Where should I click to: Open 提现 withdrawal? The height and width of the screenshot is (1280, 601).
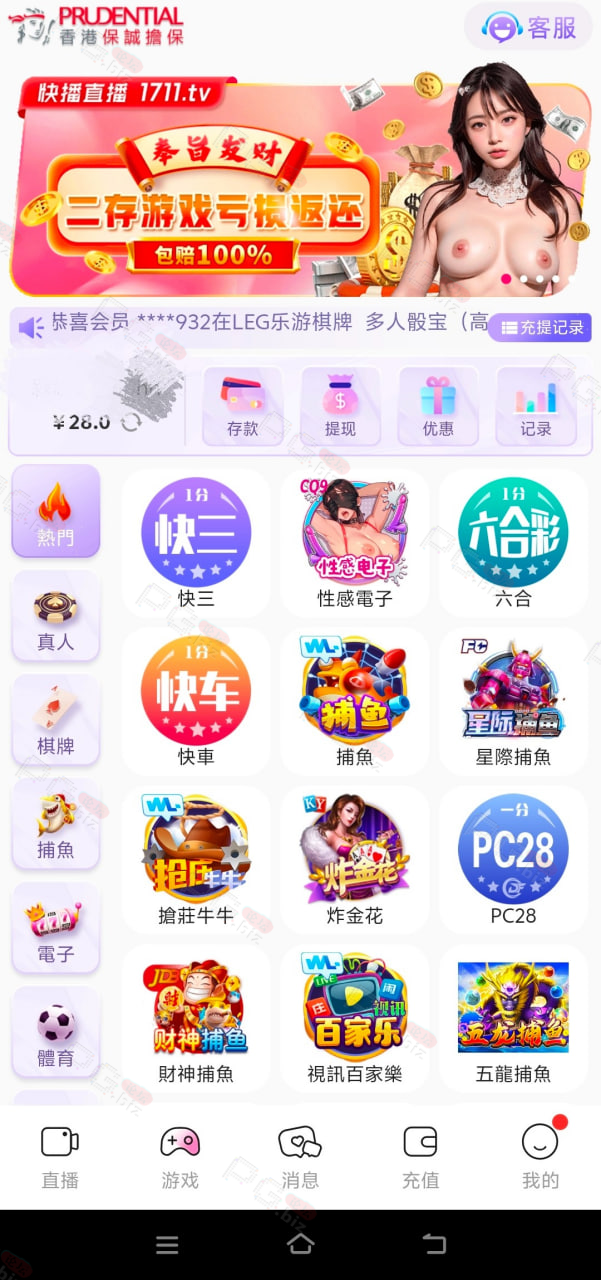pos(340,406)
